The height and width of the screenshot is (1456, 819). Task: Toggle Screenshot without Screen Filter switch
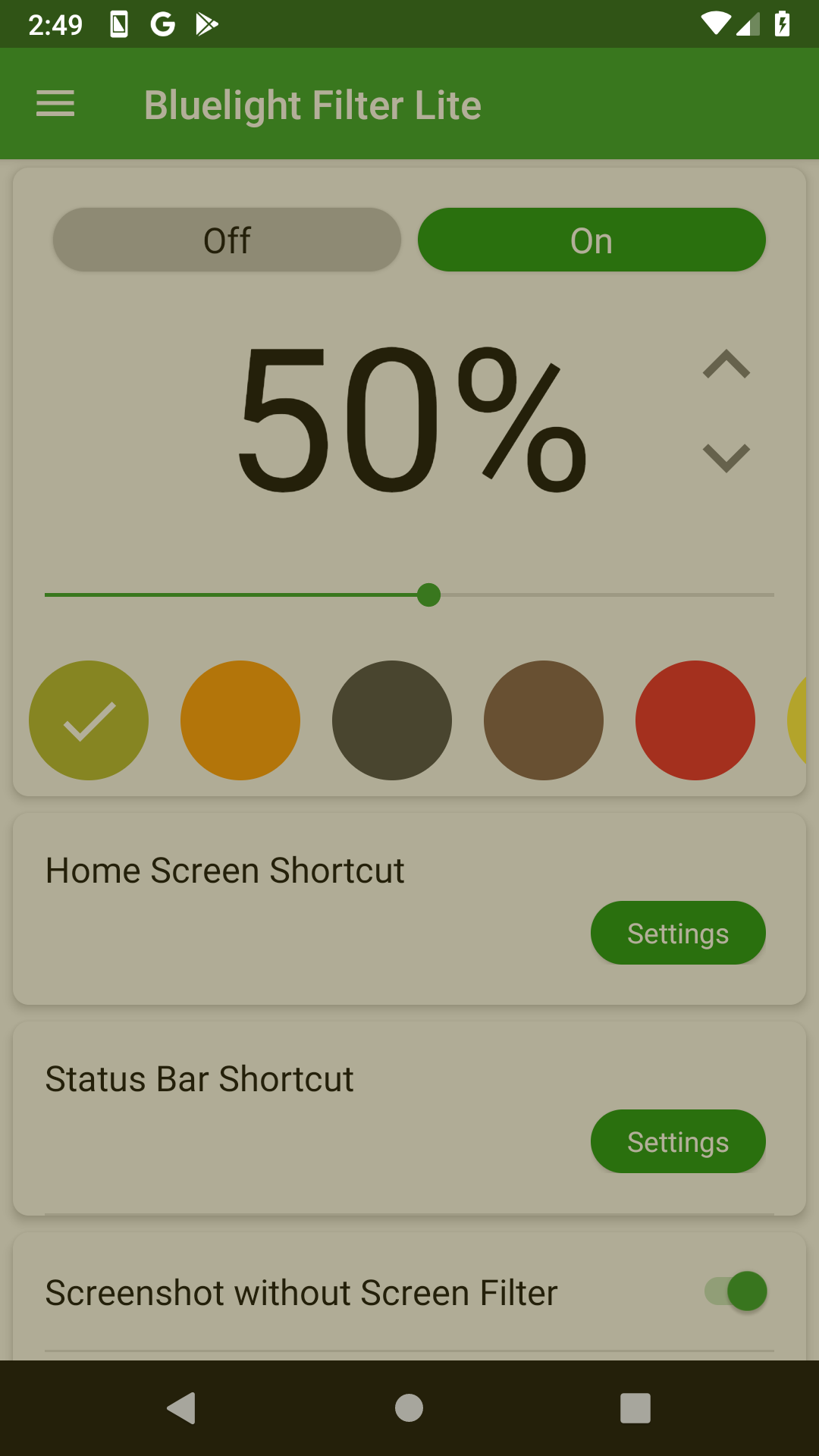(x=736, y=1291)
